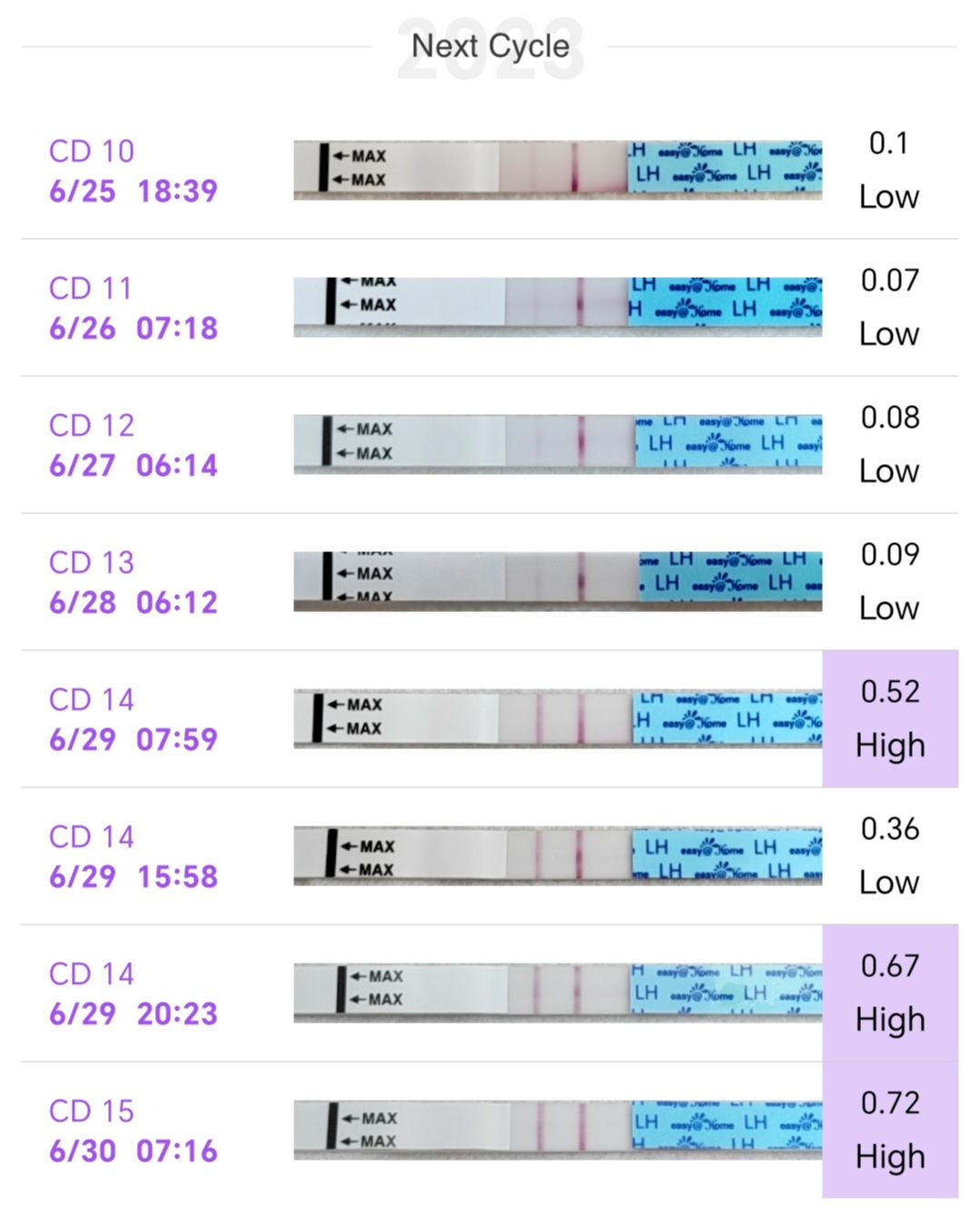This screenshot has height=1226, width=980.
Task: Open the CD 10 6/25 18:39 test
Action: [490, 171]
